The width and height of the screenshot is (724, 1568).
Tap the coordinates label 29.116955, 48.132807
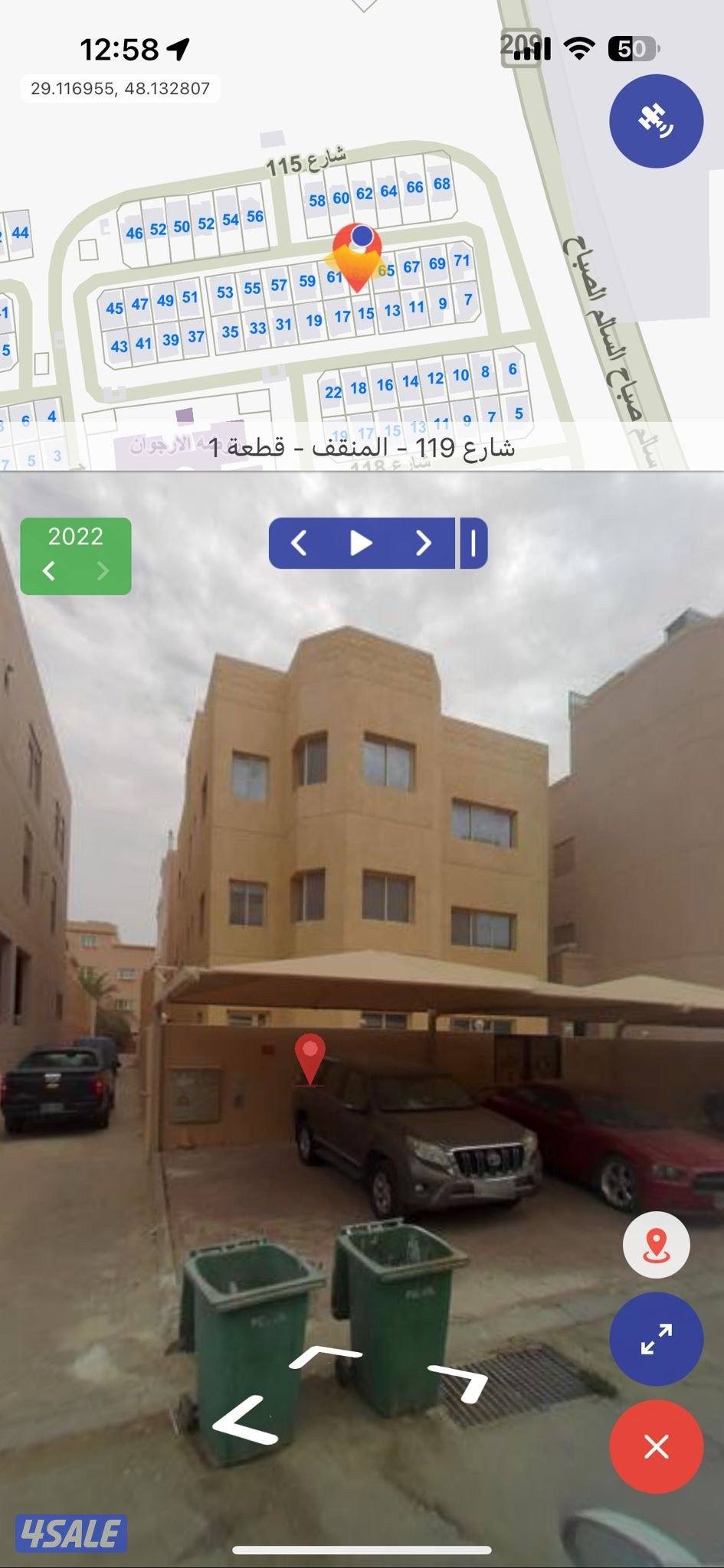tap(119, 89)
